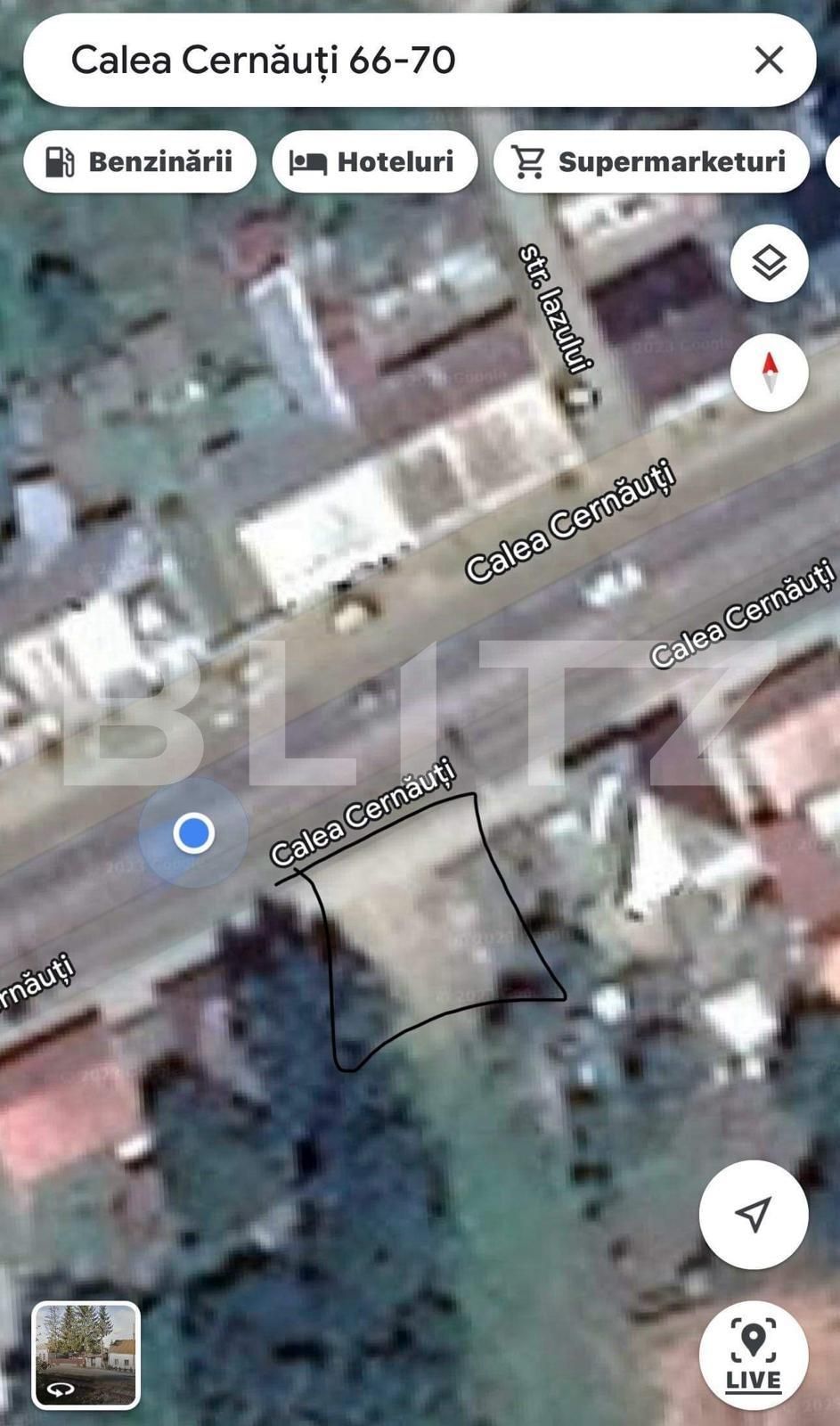Viewport: 840px width, 1426px height.
Task: Show Supermarketuri nearby
Action: click(x=651, y=161)
